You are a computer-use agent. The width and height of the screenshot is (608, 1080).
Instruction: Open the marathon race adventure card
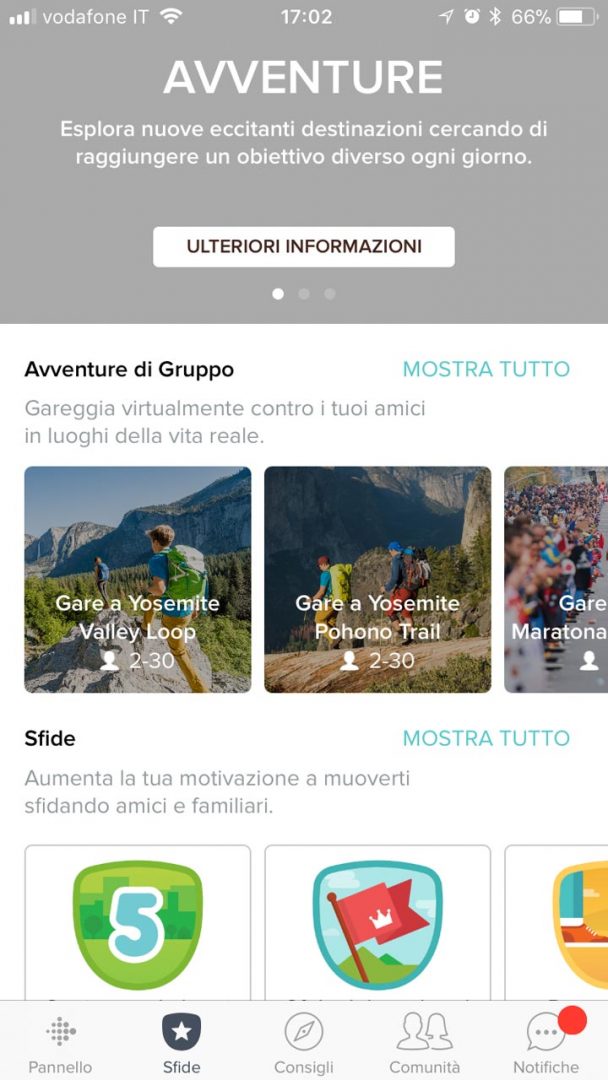coord(557,579)
